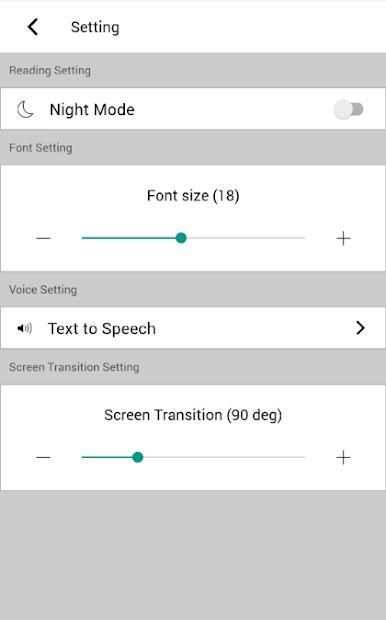Decrease font size with the minus button
Viewport: 386px width, 620px height.
(x=44, y=238)
